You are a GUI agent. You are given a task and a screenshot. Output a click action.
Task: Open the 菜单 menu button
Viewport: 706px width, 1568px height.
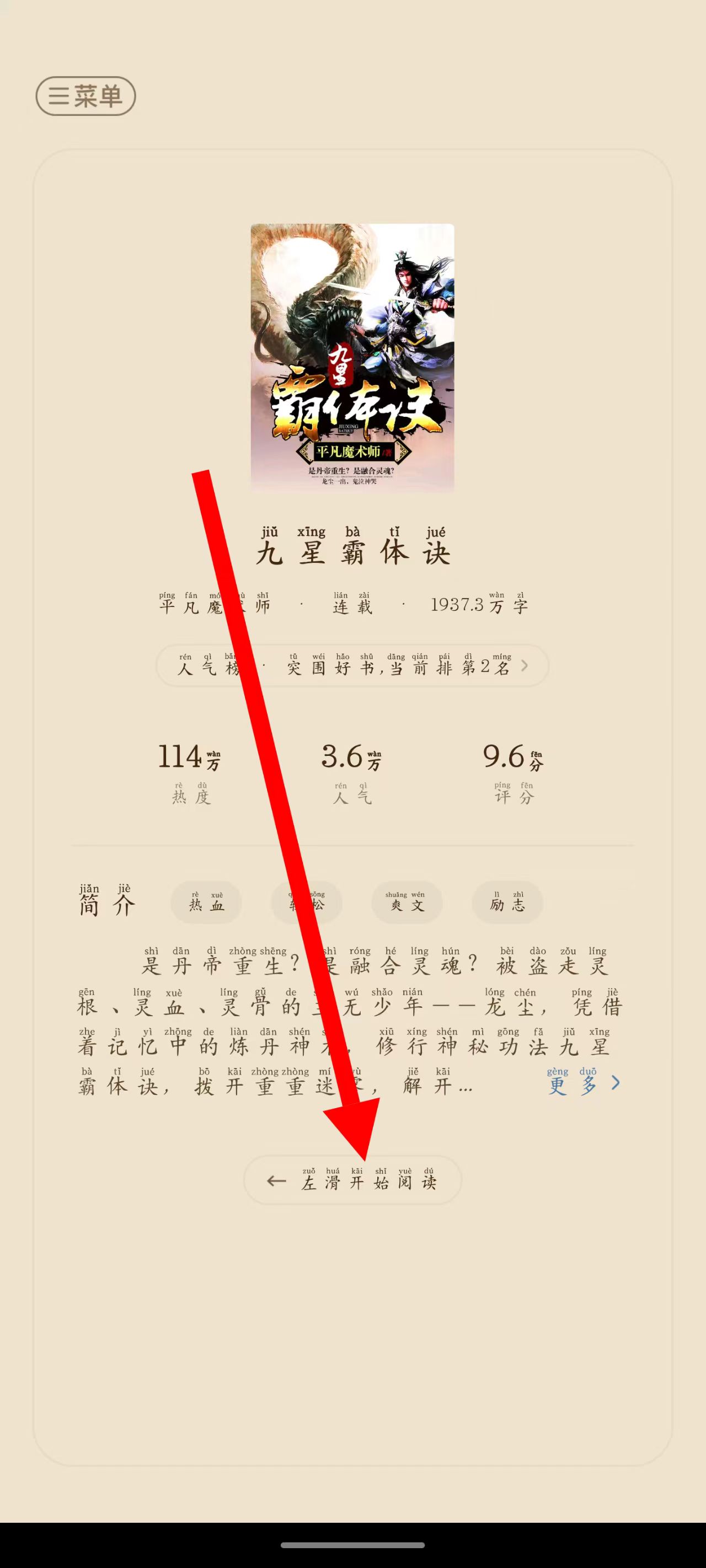pos(85,96)
